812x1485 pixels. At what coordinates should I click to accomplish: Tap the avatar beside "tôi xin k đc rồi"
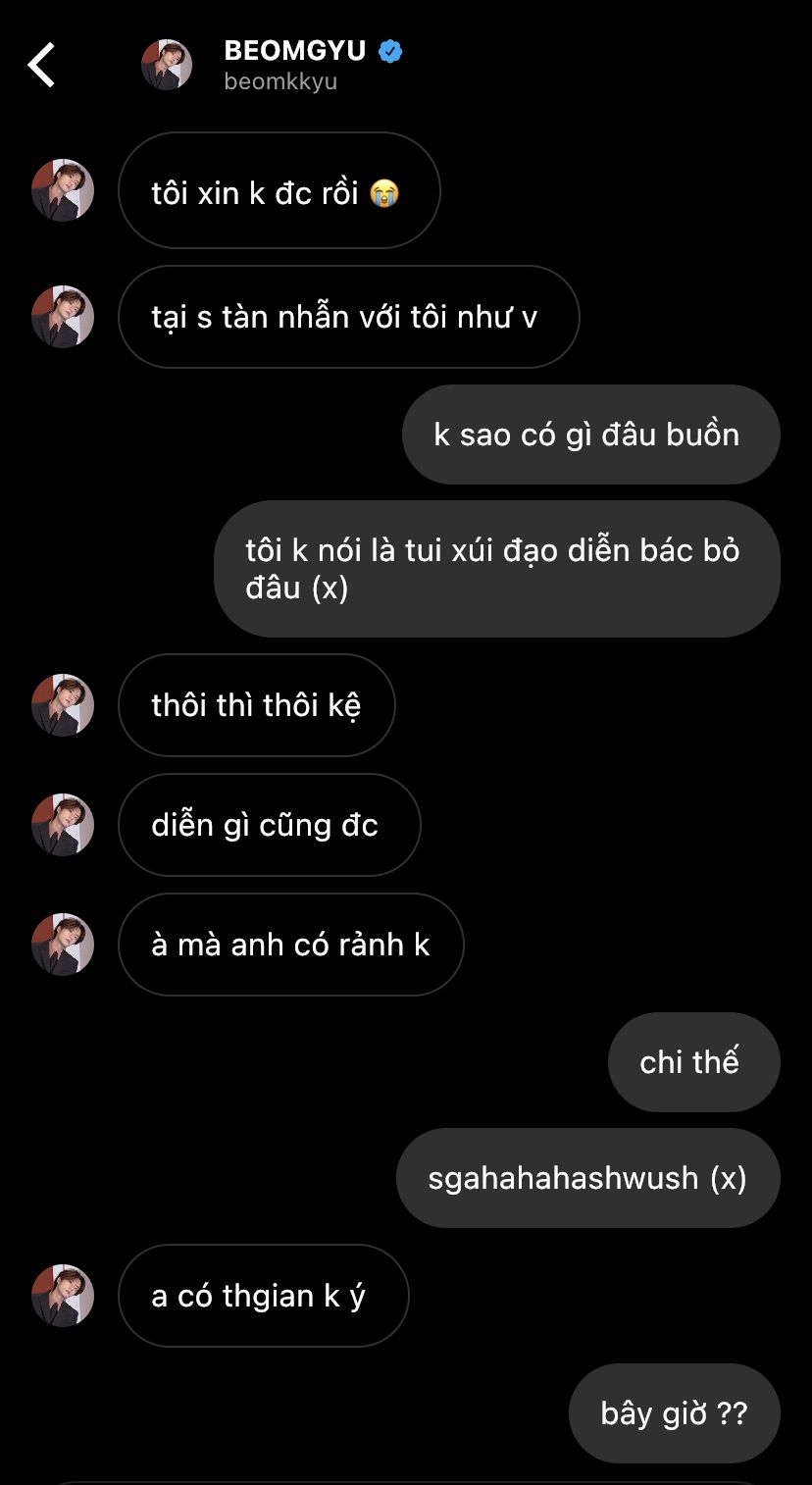(63, 190)
